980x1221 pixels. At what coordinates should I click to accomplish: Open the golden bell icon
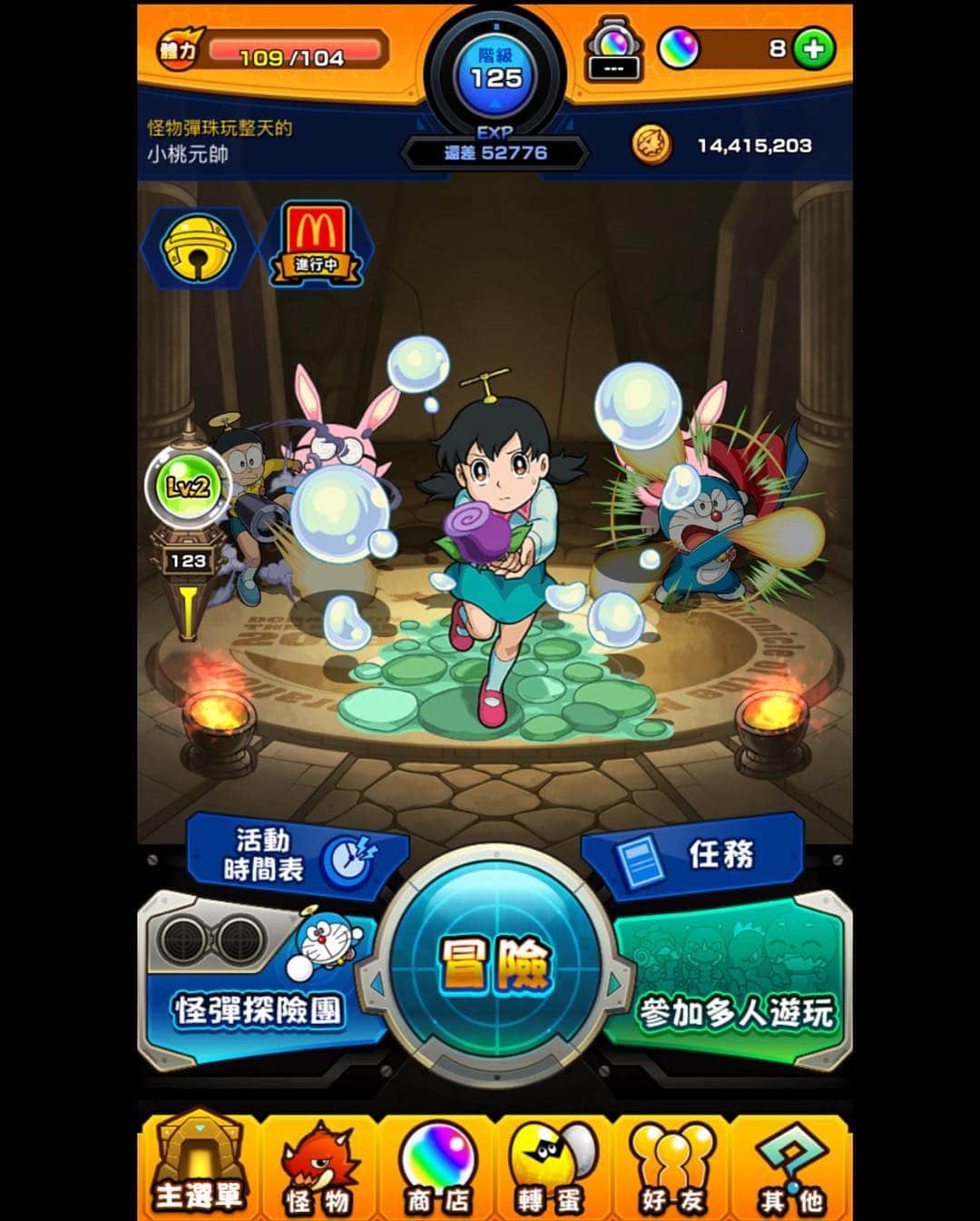pos(197,247)
